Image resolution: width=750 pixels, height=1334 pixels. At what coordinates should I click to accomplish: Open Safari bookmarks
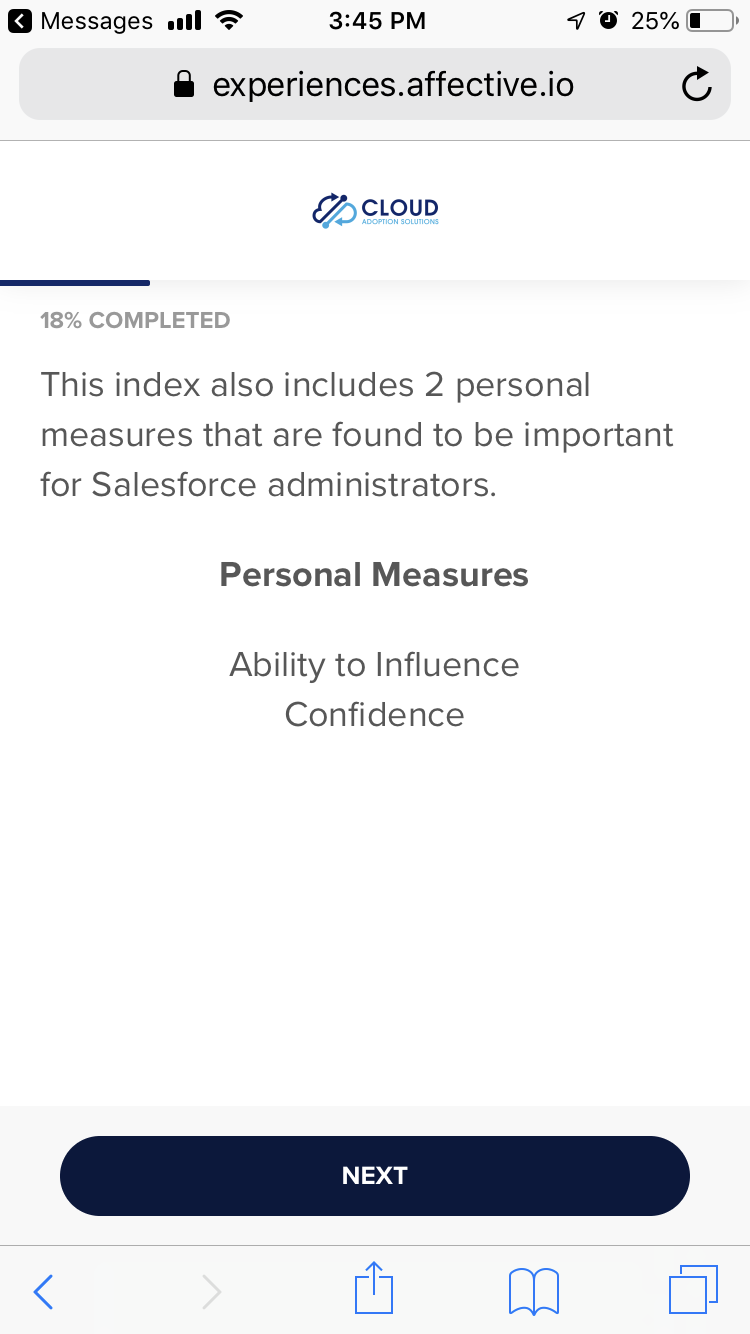(x=534, y=1291)
